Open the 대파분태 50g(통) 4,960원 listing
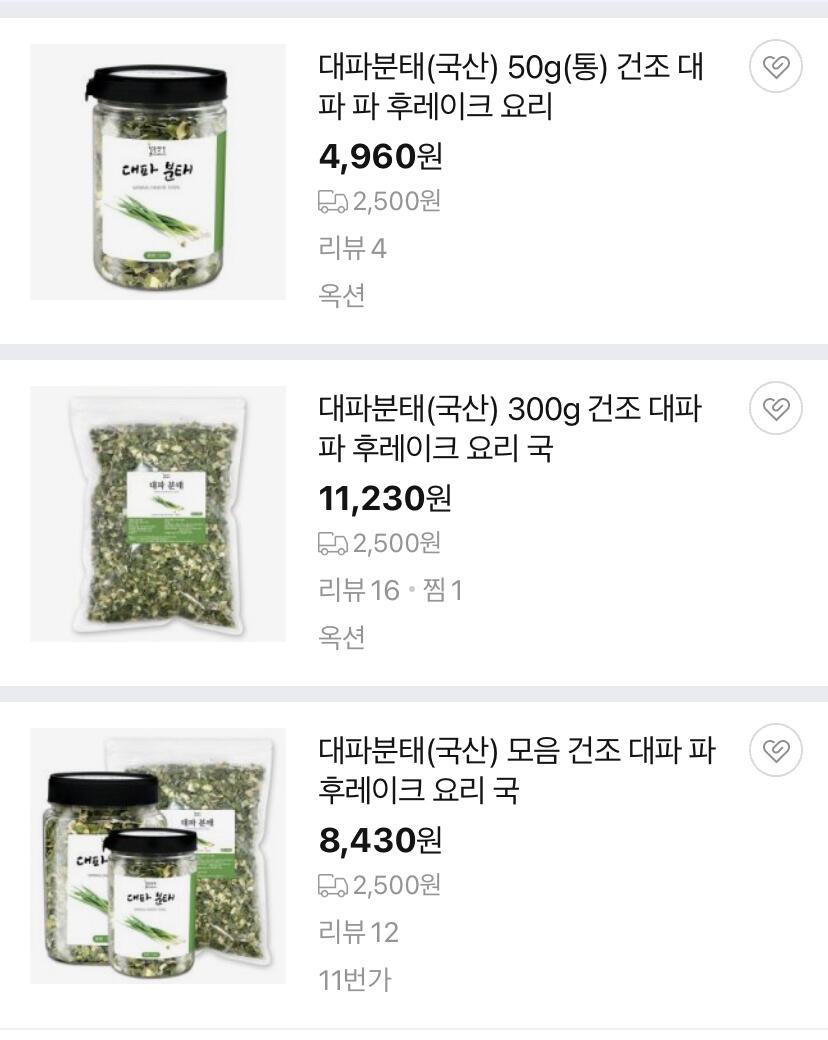Screen dimensions: 828x1040 (511, 88)
